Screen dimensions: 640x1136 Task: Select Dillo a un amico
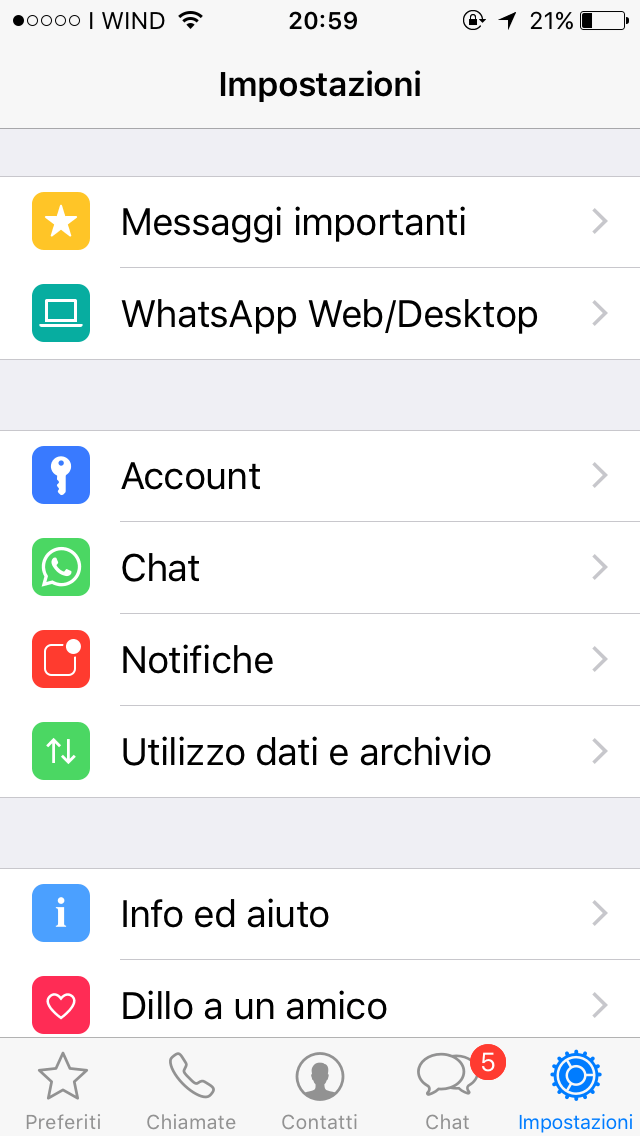click(x=320, y=1004)
